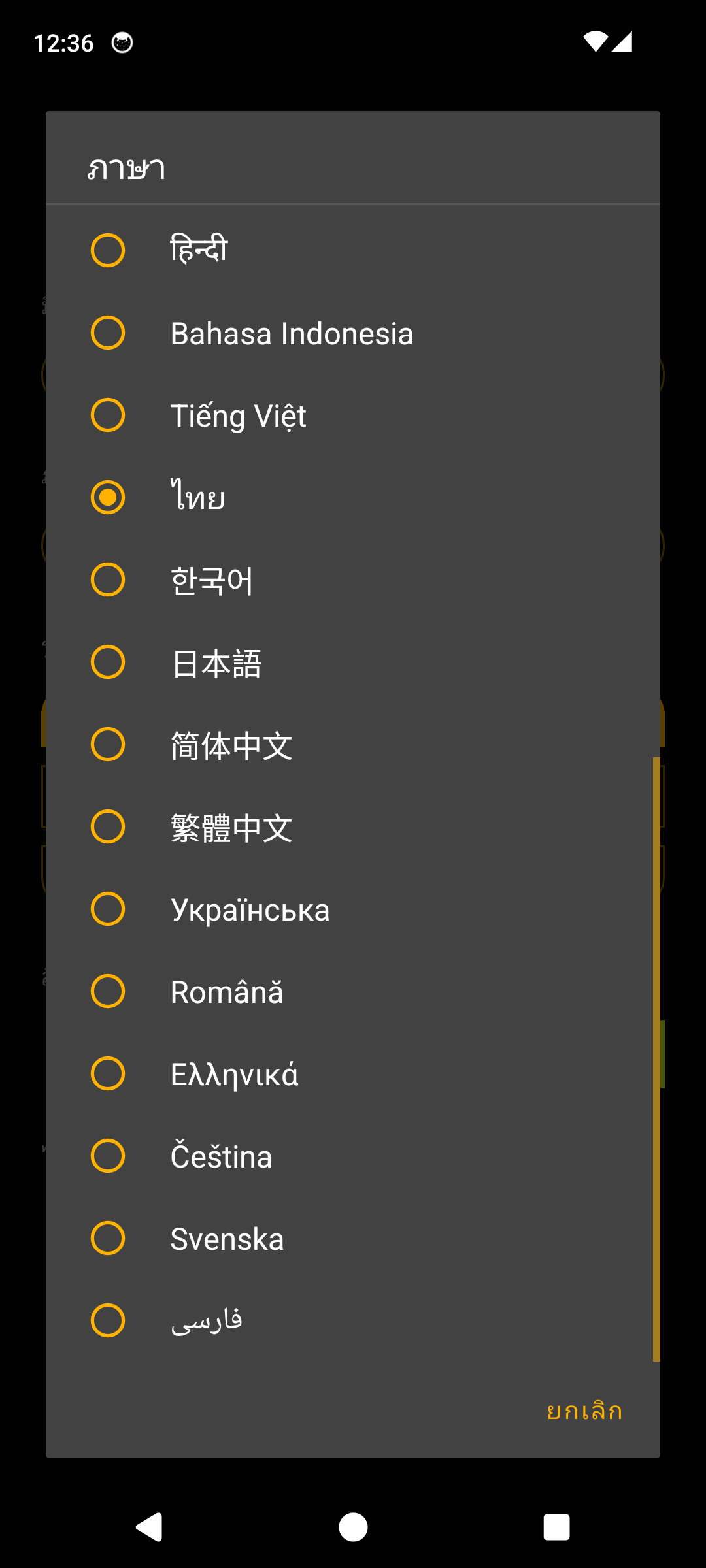Switch language to 한국어
This screenshot has height=1568, width=706.
pos(353,580)
